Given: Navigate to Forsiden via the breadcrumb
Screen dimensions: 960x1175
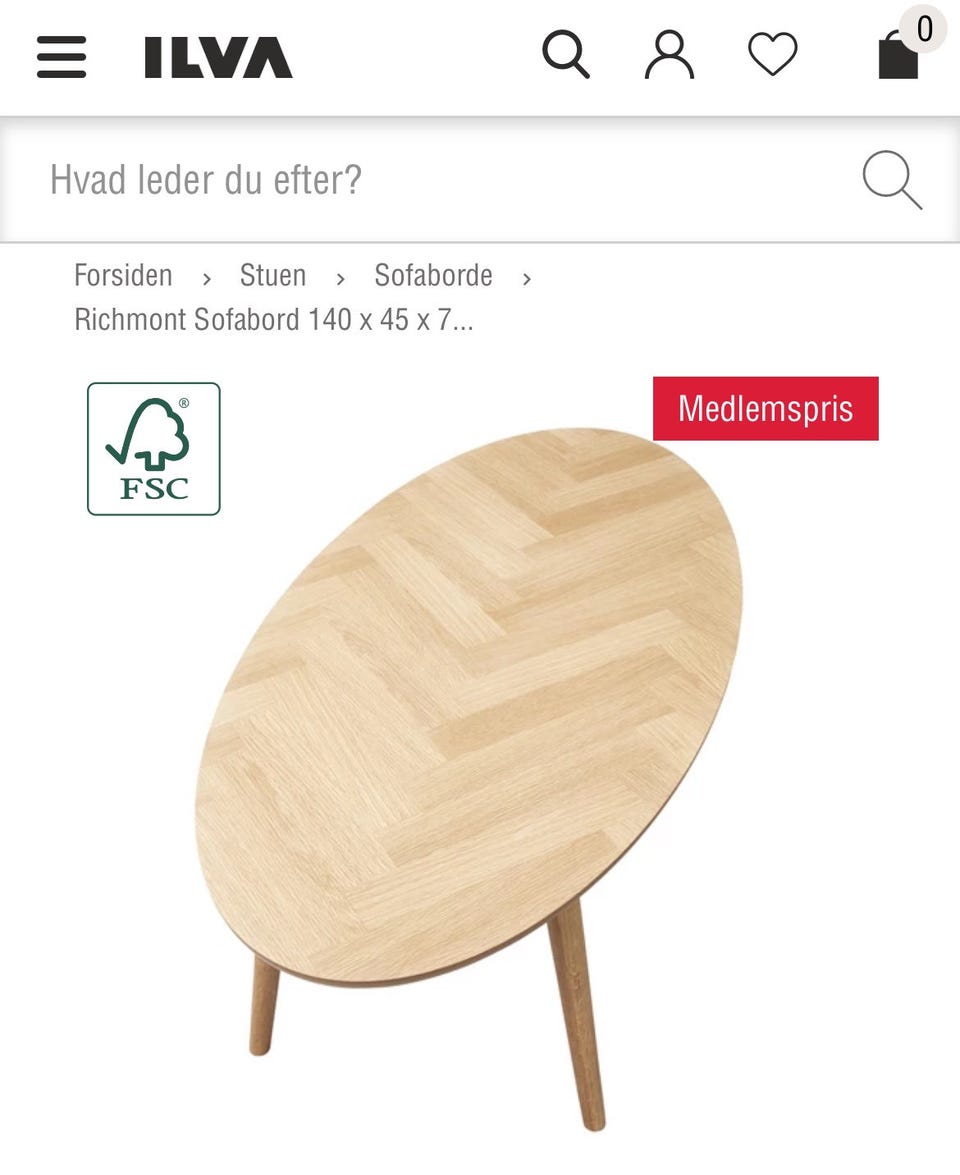Looking at the screenshot, I should 122,275.
